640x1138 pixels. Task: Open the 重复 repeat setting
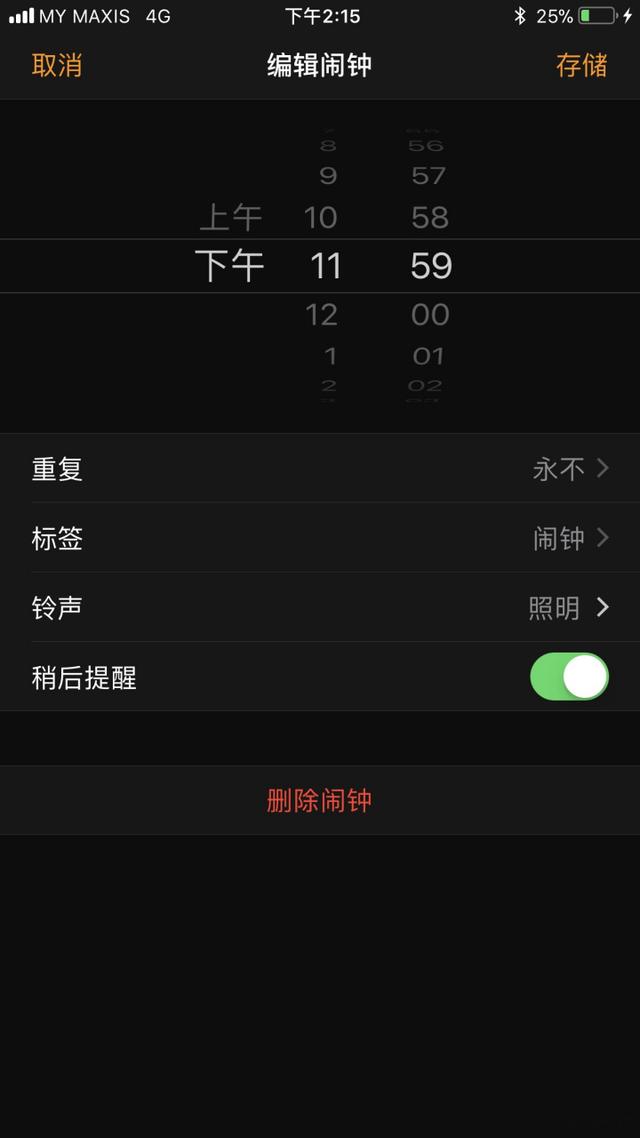point(320,469)
